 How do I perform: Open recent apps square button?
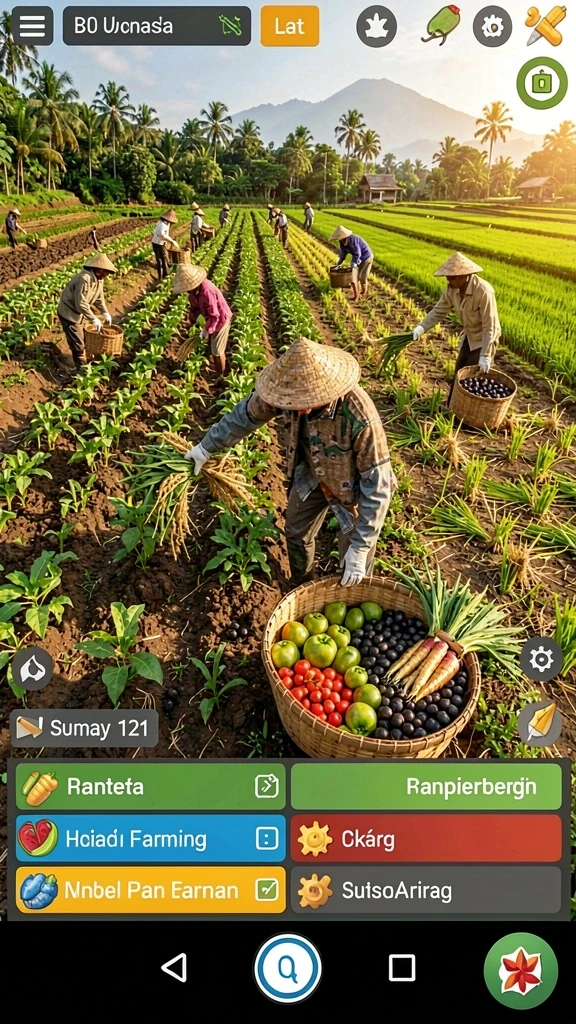pos(402,968)
